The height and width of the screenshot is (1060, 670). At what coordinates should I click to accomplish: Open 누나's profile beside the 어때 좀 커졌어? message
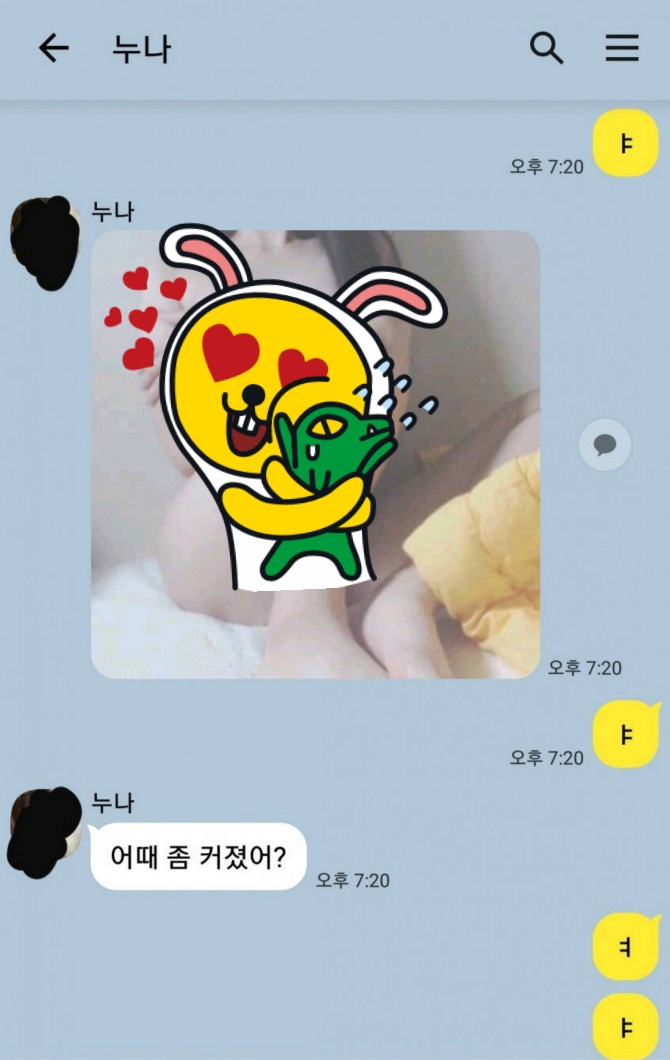pos(45,832)
